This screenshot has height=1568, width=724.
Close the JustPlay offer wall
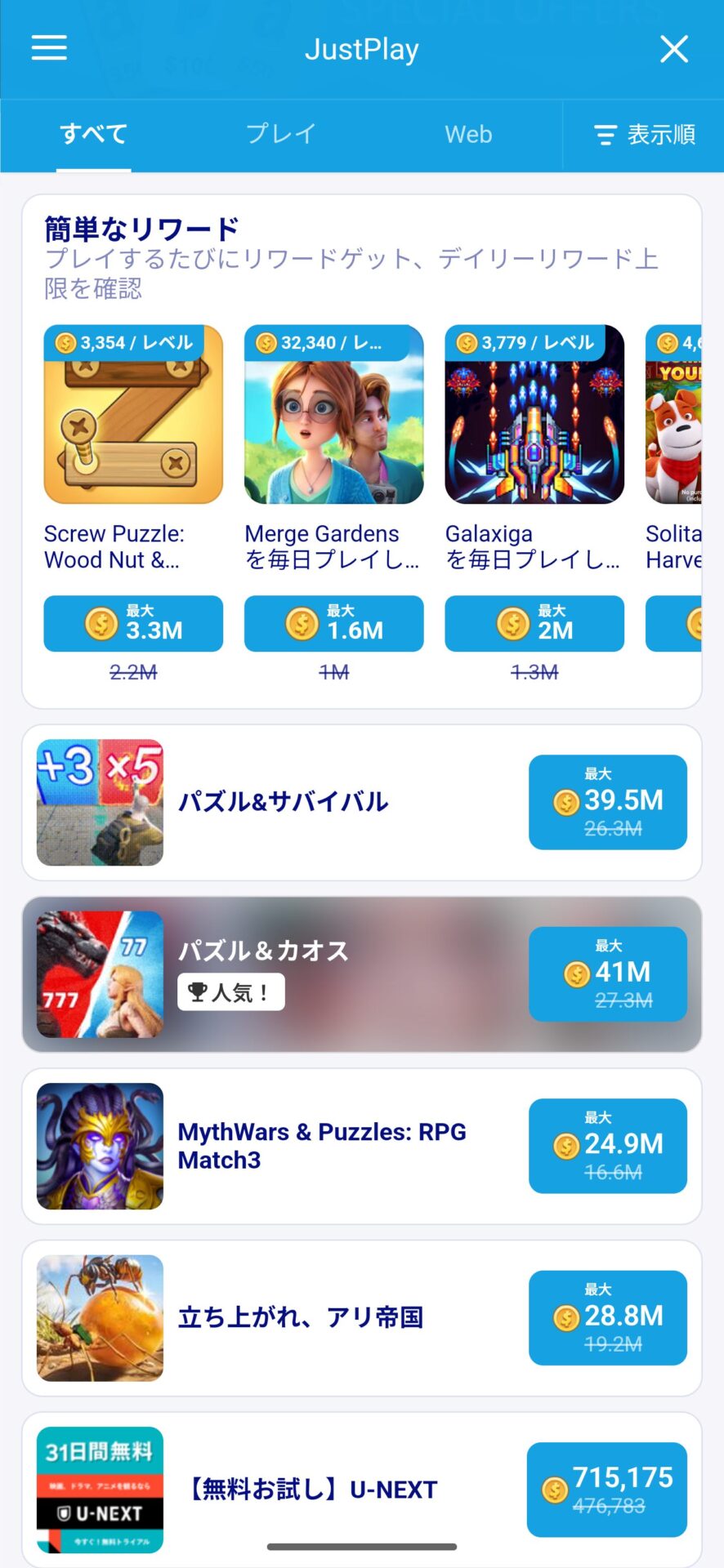pyautogui.click(x=674, y=49)
